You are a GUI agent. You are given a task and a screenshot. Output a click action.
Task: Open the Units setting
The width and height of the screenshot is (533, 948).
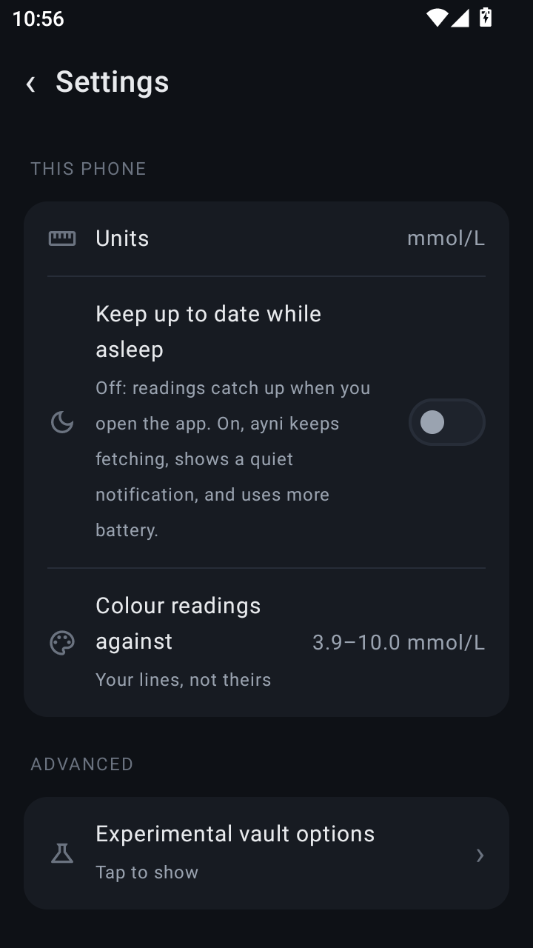click(266, 239)
